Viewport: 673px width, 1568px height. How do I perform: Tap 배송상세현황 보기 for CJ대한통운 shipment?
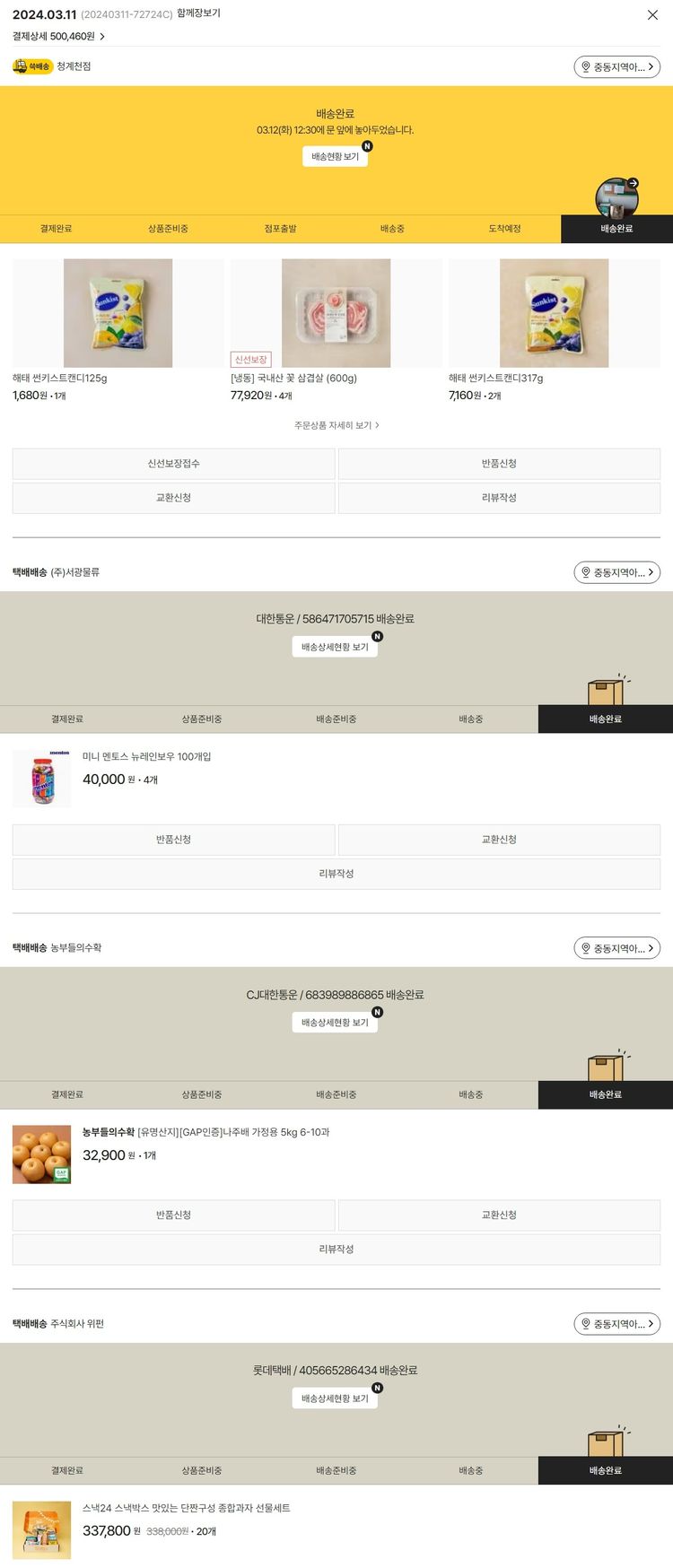point(335,1023)
